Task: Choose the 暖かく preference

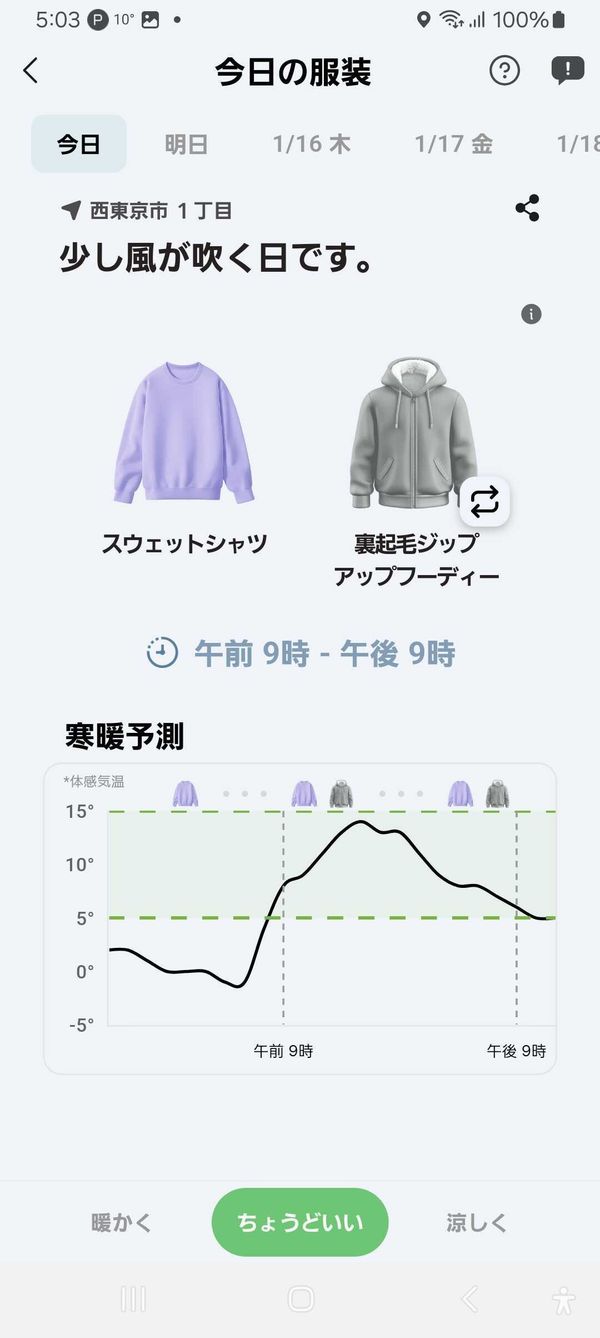Action: point(122,1222)
